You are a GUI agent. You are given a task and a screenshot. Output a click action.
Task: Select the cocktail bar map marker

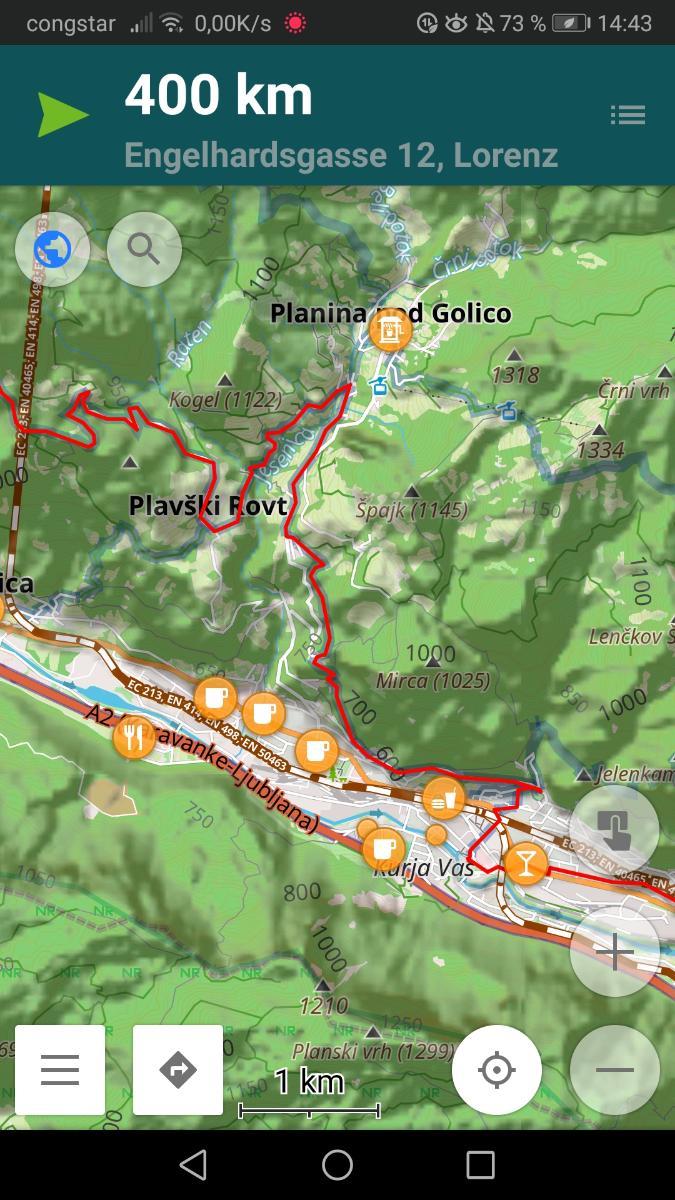coord(526,863)
